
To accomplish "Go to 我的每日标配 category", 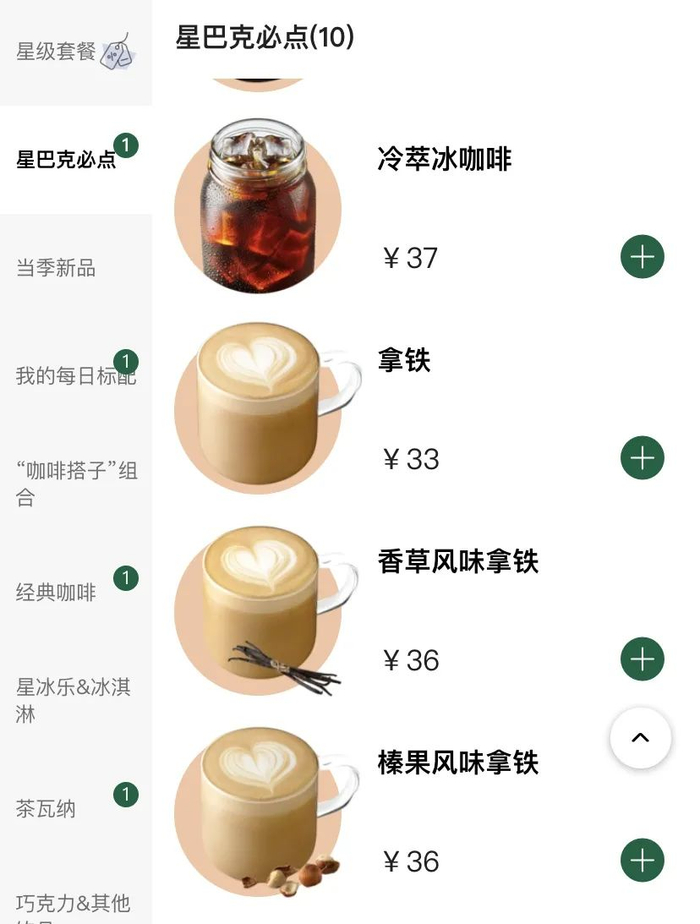I will (x=75, y=376).
